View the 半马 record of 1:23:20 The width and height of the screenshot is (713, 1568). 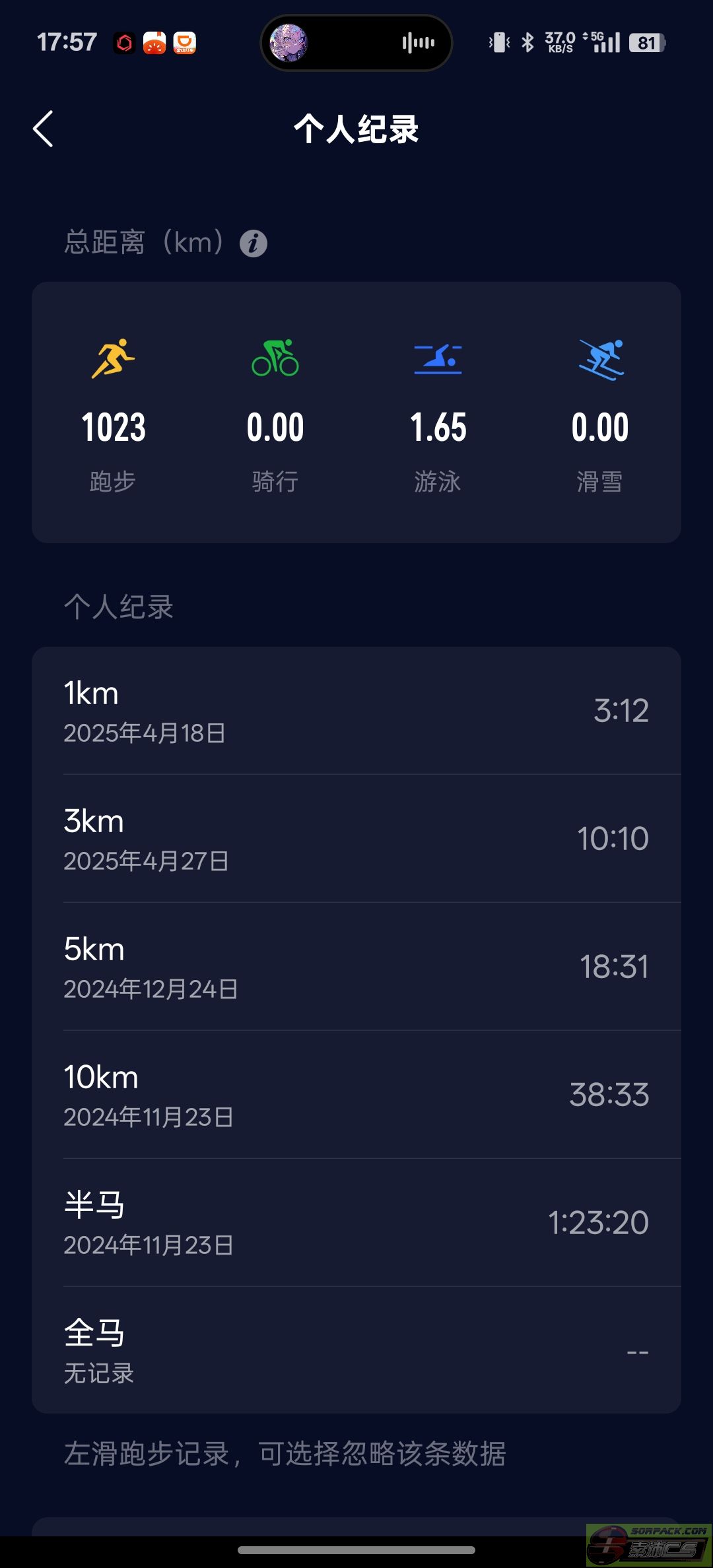[356, 1224]
